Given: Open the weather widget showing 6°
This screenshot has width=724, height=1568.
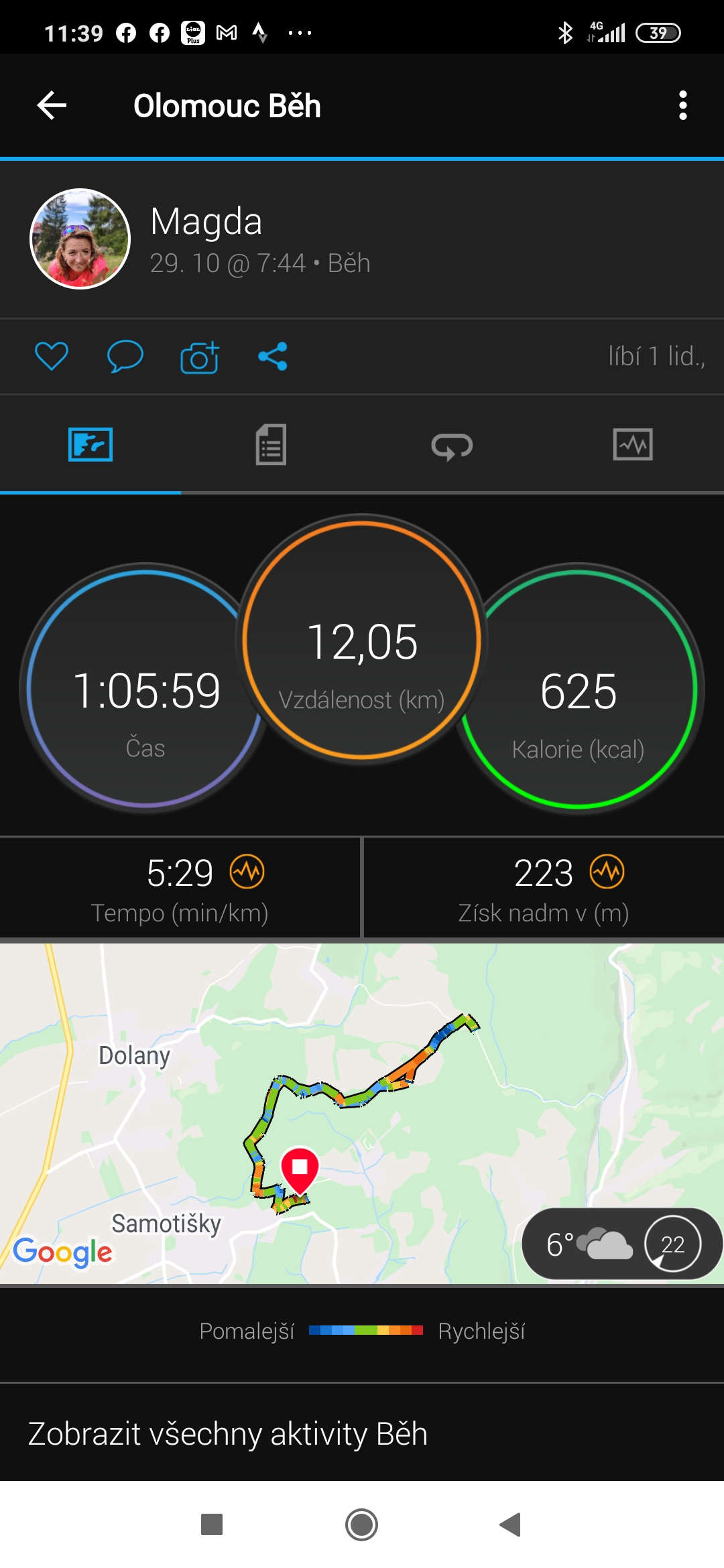Looking at the screenshot, I should (622, 1244).
